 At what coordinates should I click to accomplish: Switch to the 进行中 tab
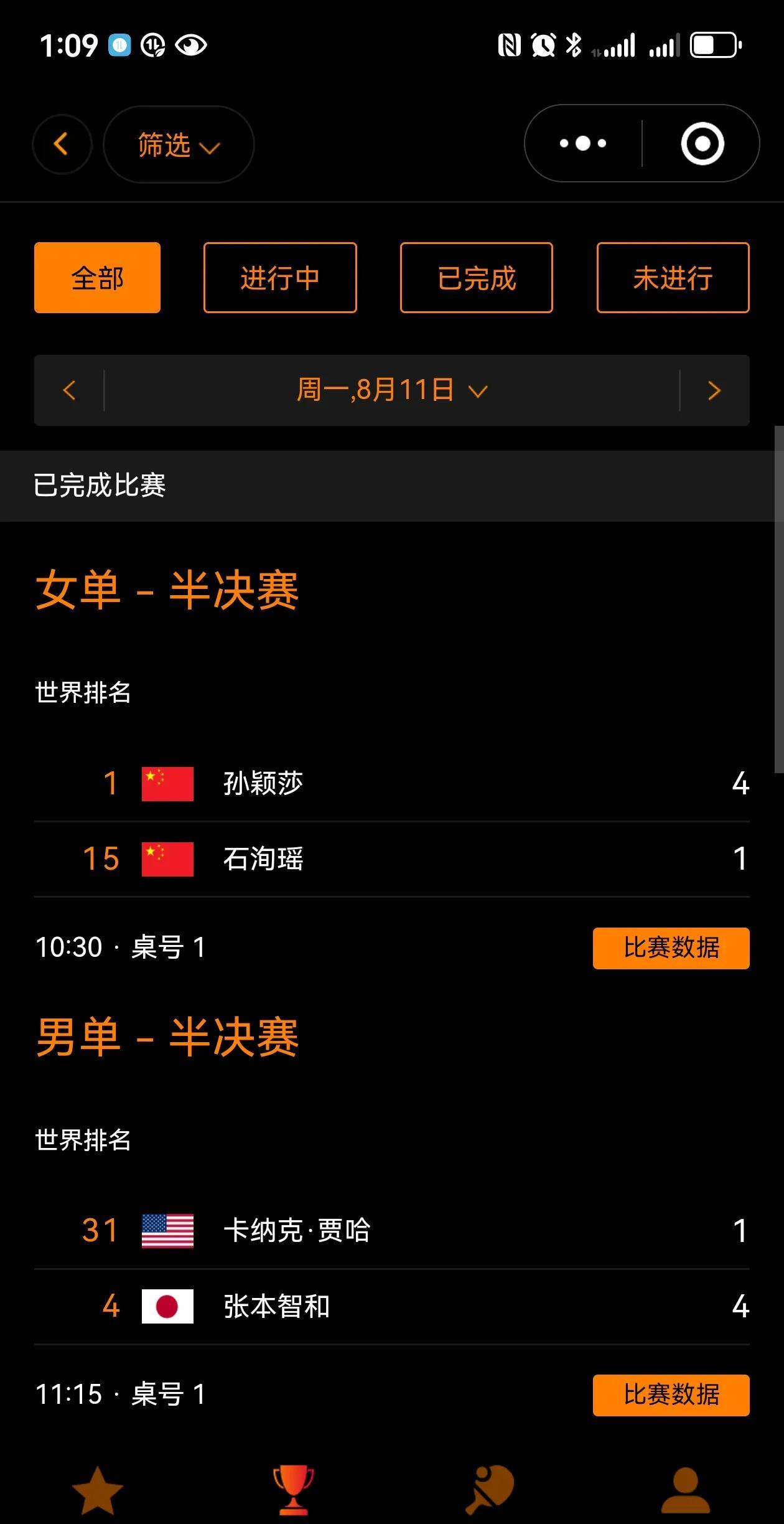280,278
